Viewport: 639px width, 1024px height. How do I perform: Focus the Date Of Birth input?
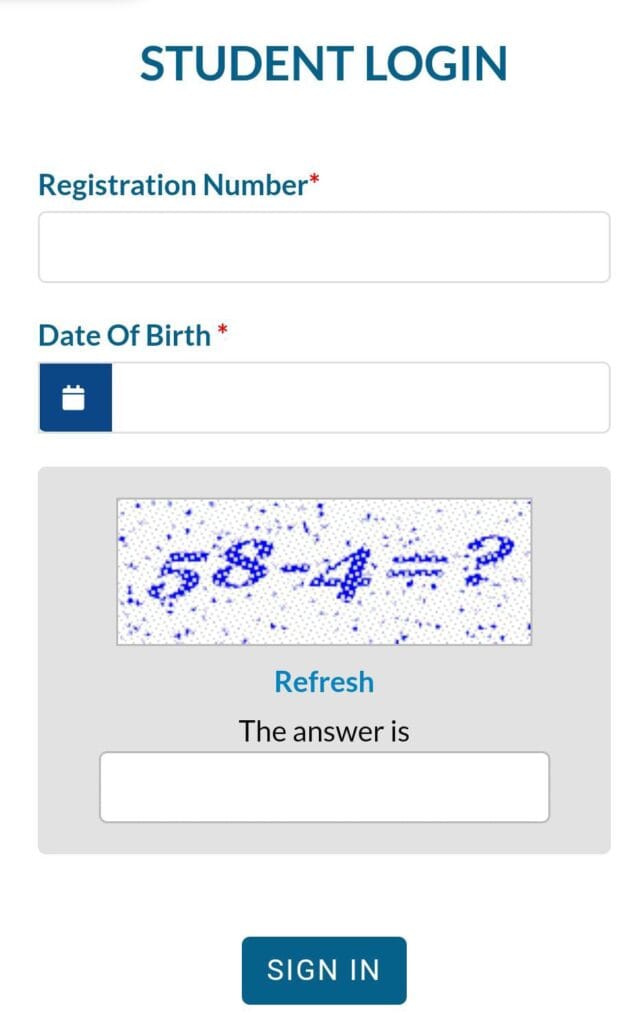(x=361, y=398)
